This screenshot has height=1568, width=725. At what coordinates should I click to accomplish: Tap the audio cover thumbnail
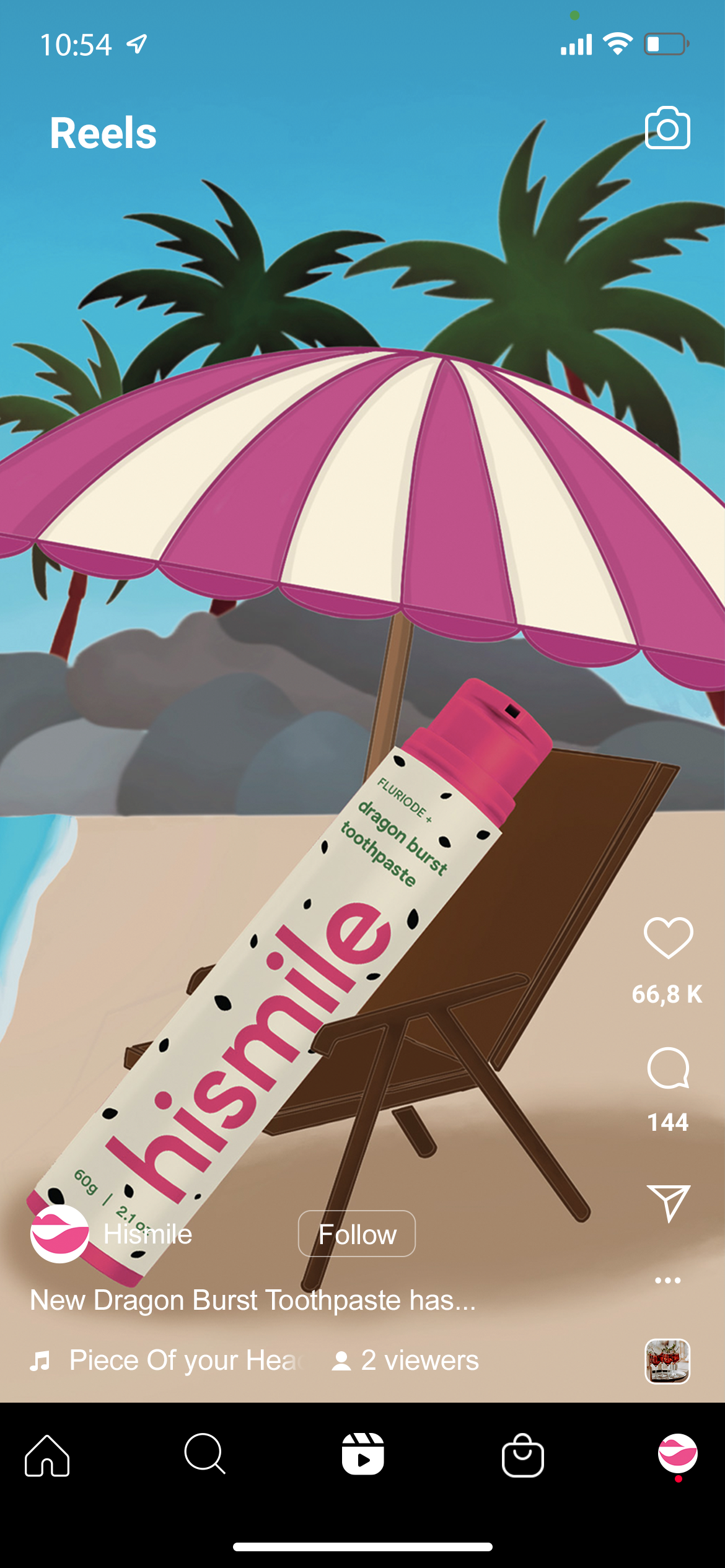point(667,1361)
